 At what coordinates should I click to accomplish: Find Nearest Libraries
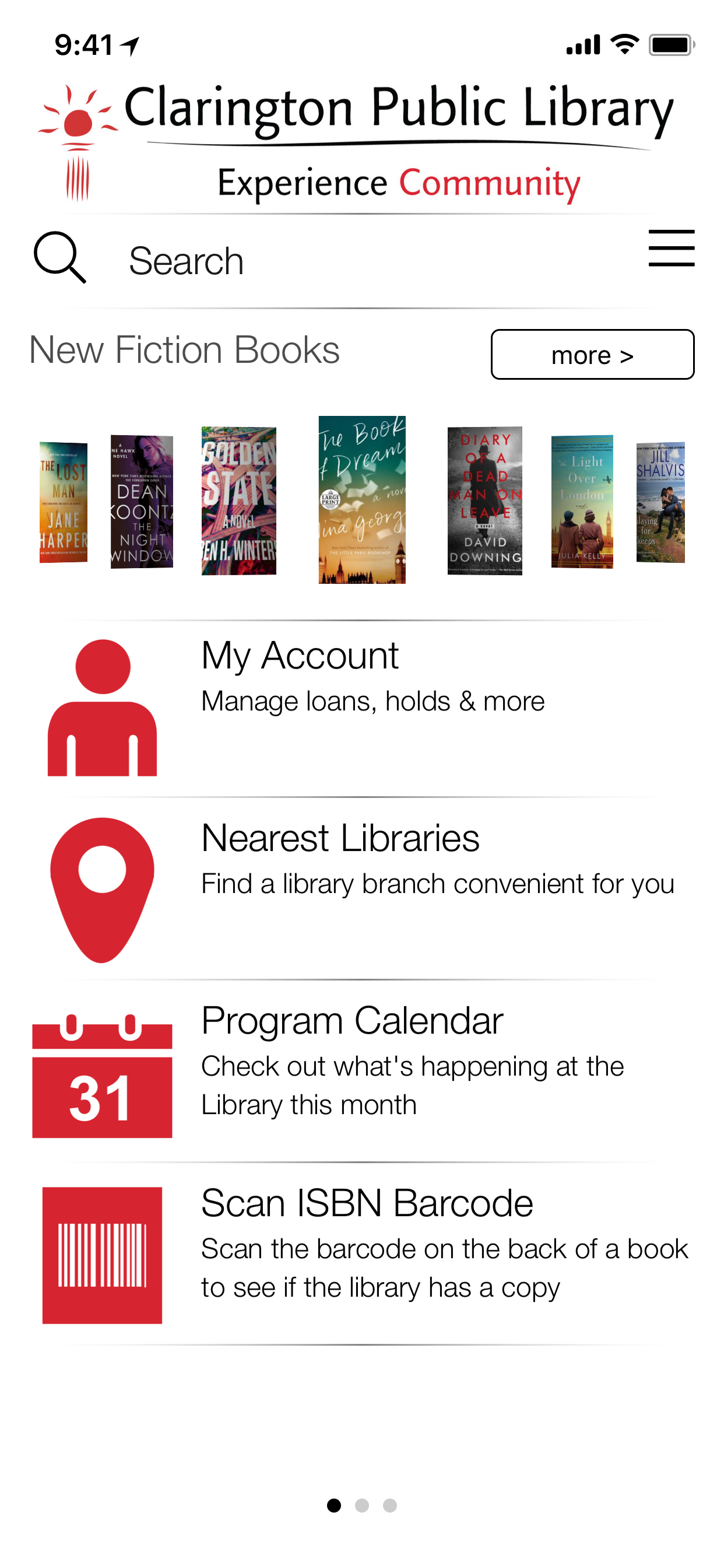pyautogui.click(x=362, y=890)
